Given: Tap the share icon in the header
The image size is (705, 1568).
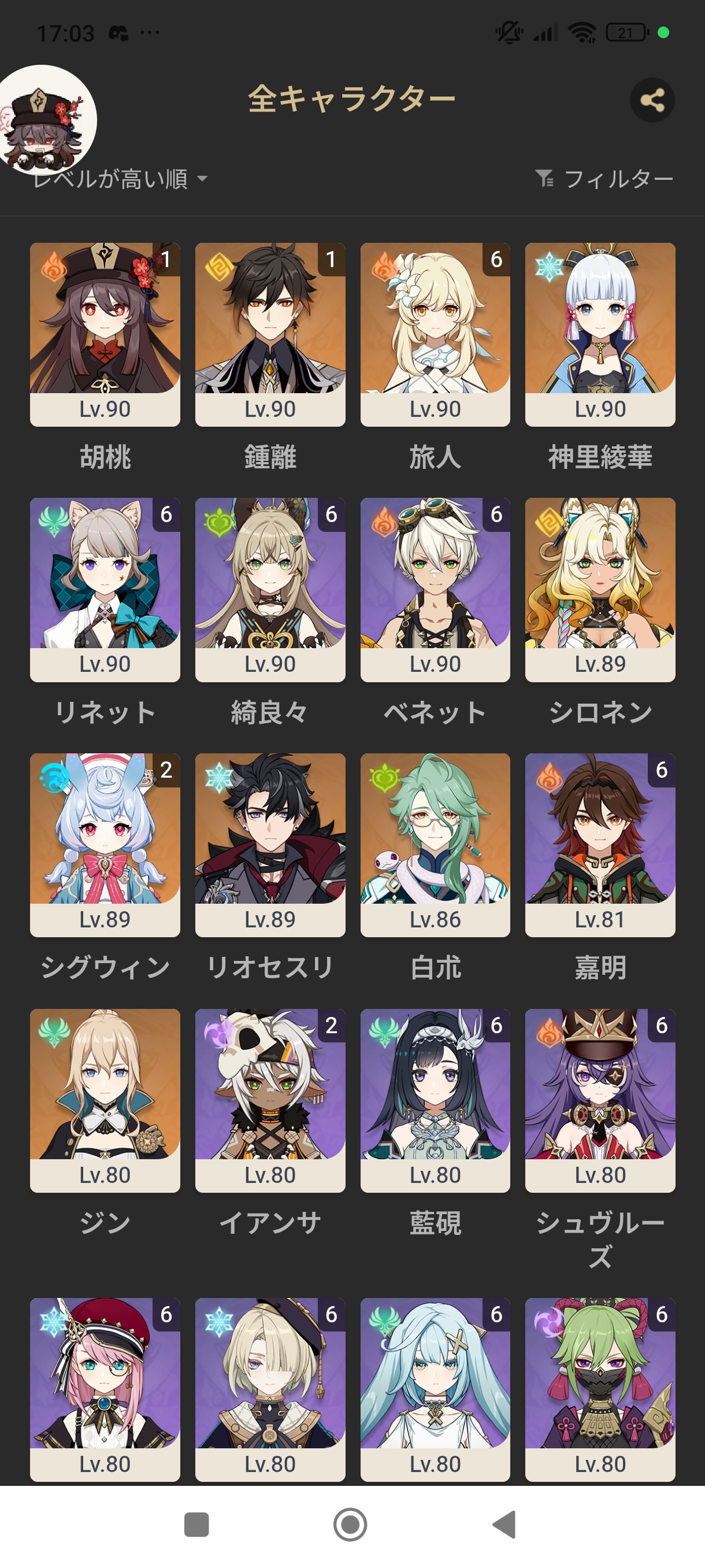Looking at the screenshot, I should (x=652, y=100).
